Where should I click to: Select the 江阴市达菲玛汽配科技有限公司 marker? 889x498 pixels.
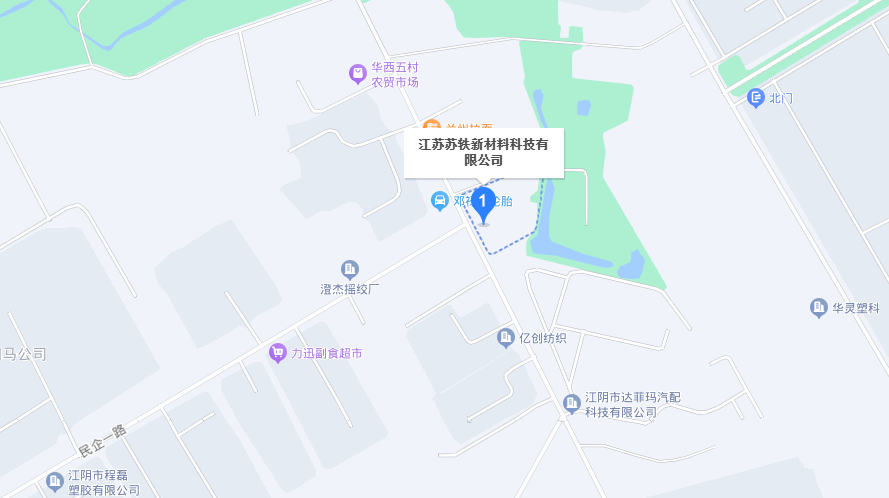[572, 404]
